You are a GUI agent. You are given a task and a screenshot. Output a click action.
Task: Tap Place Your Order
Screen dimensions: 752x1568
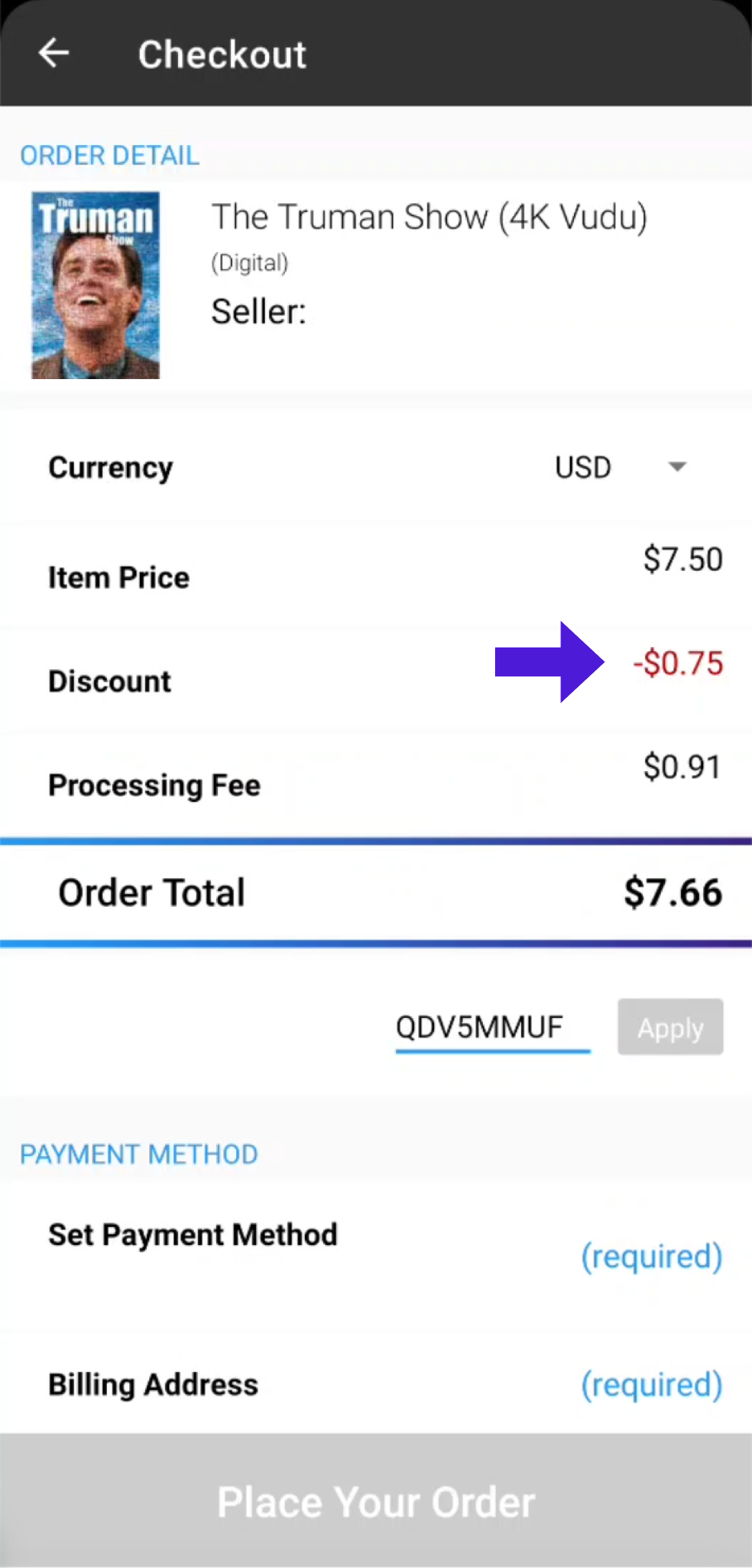[x=376, y=1501]
